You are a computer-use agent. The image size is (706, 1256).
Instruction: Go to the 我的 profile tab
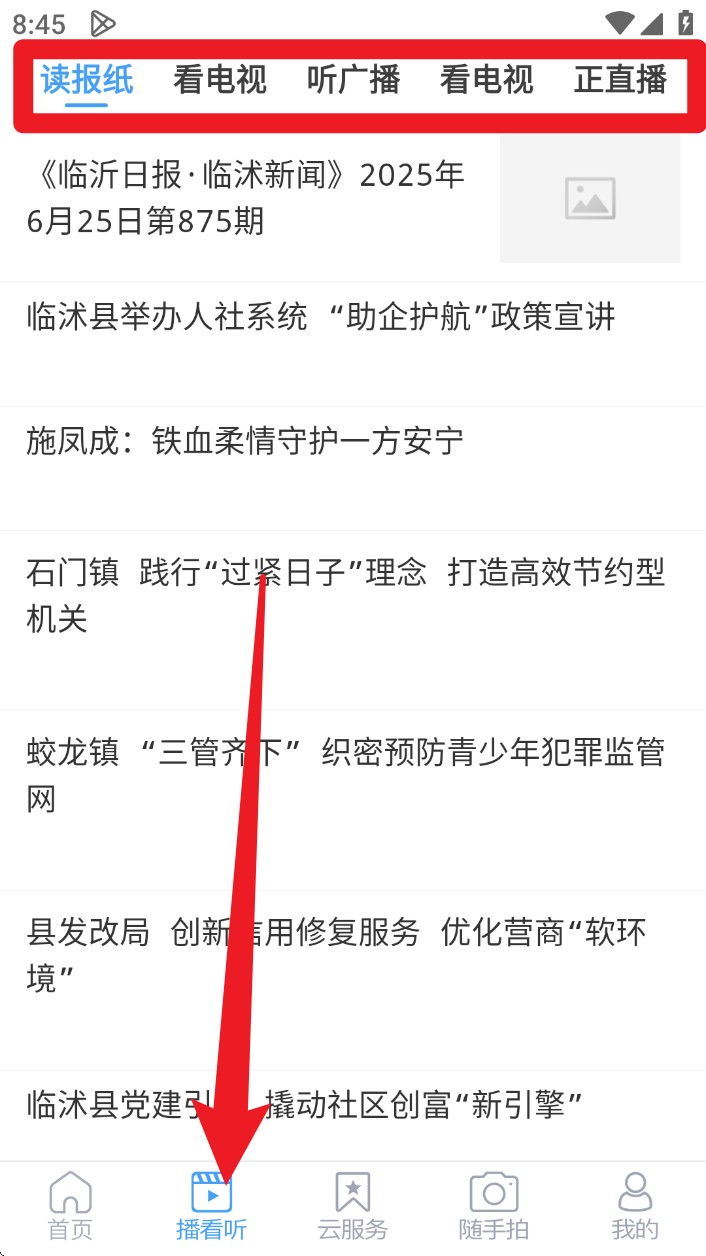coord(635,1206)
